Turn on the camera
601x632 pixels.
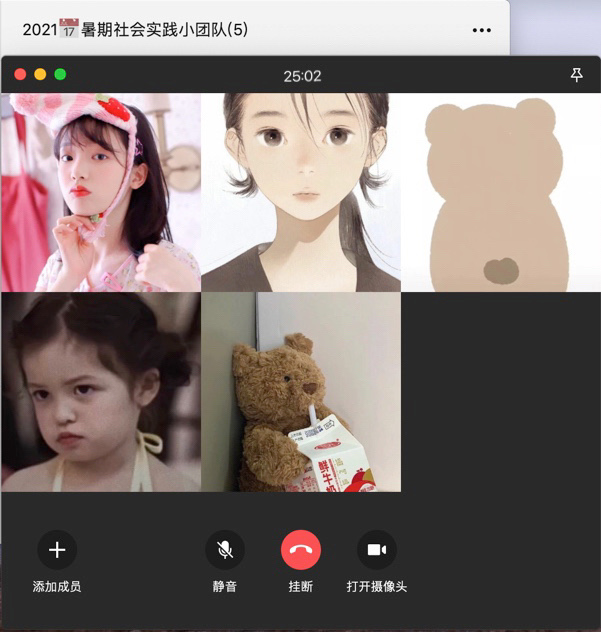click(x=376, y=550)
